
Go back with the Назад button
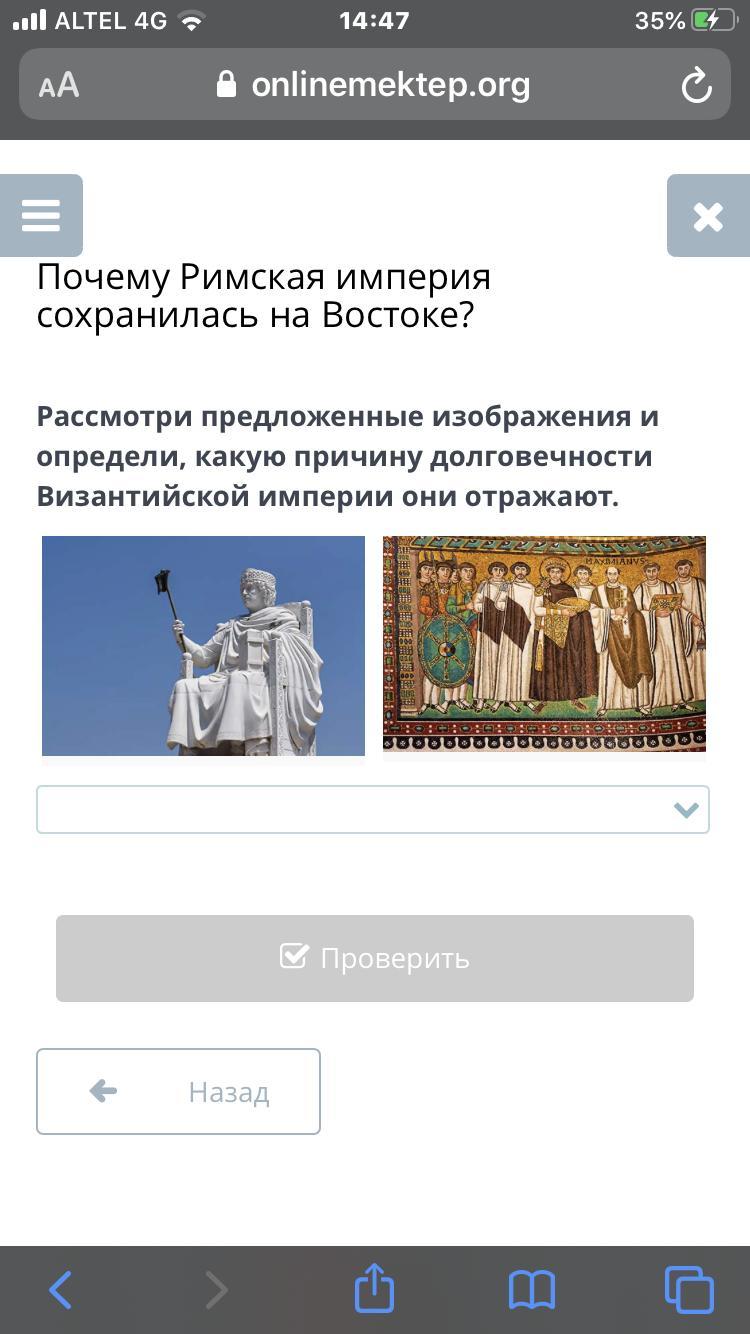point(178,1091)
